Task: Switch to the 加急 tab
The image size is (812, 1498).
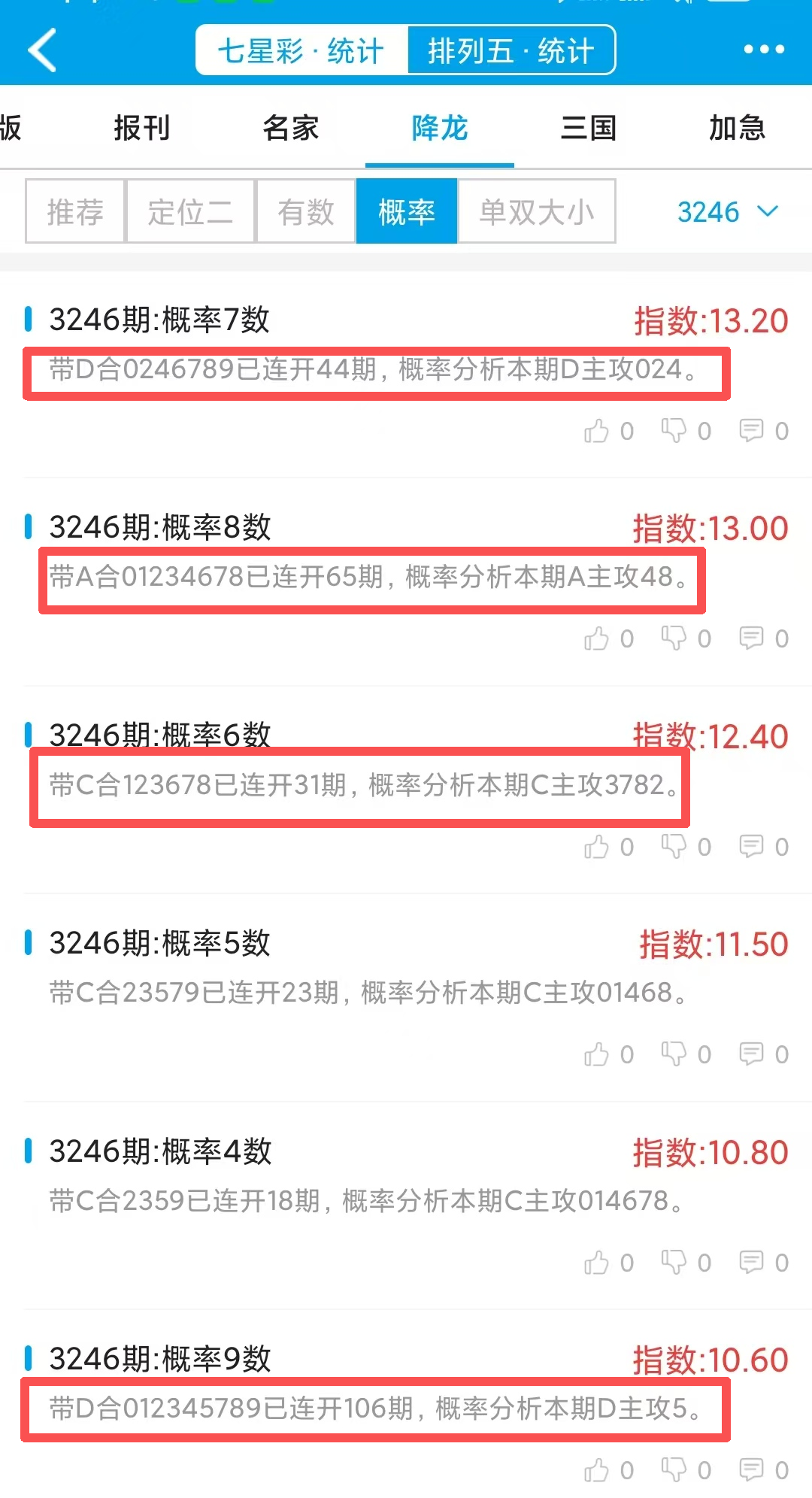Action: click(737, 128)
